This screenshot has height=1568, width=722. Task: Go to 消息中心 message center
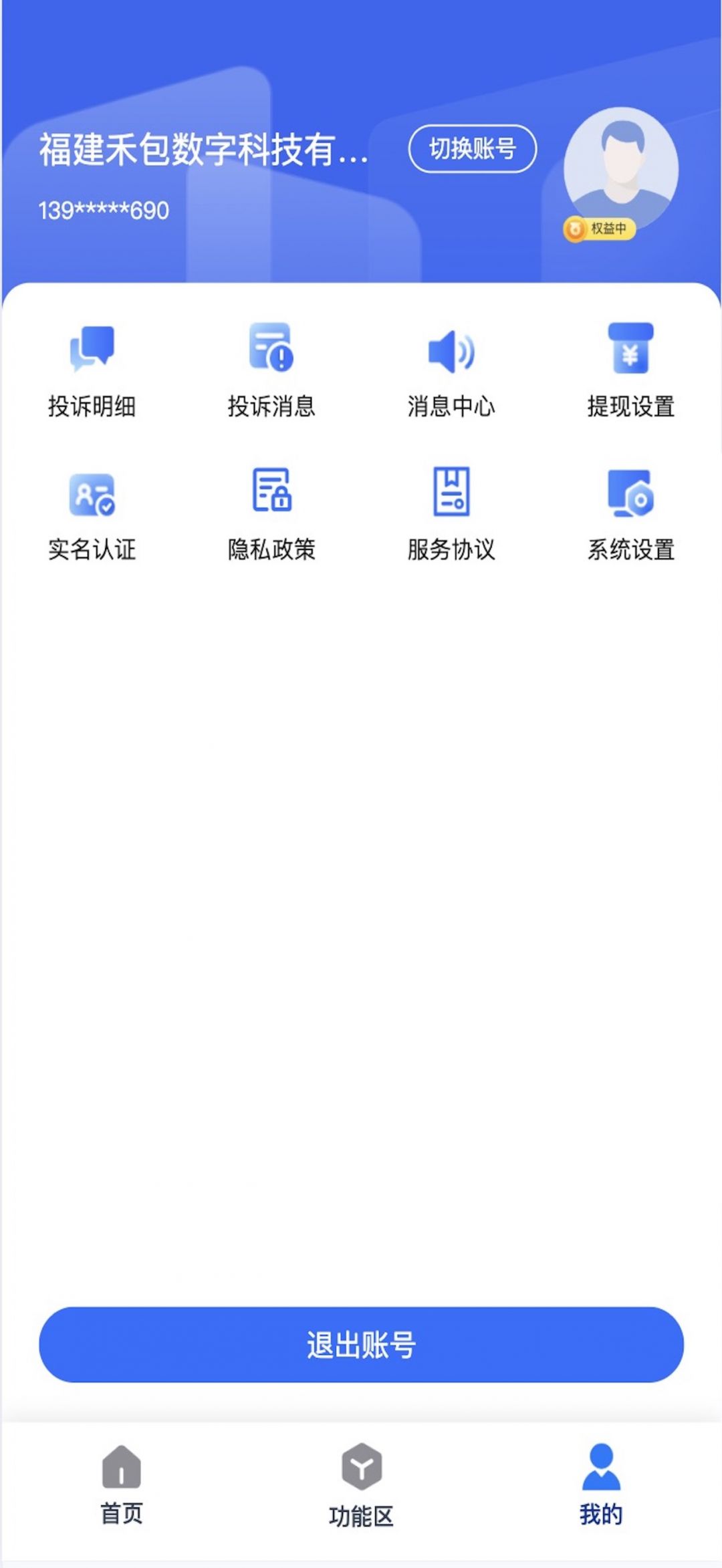point(451,370)
